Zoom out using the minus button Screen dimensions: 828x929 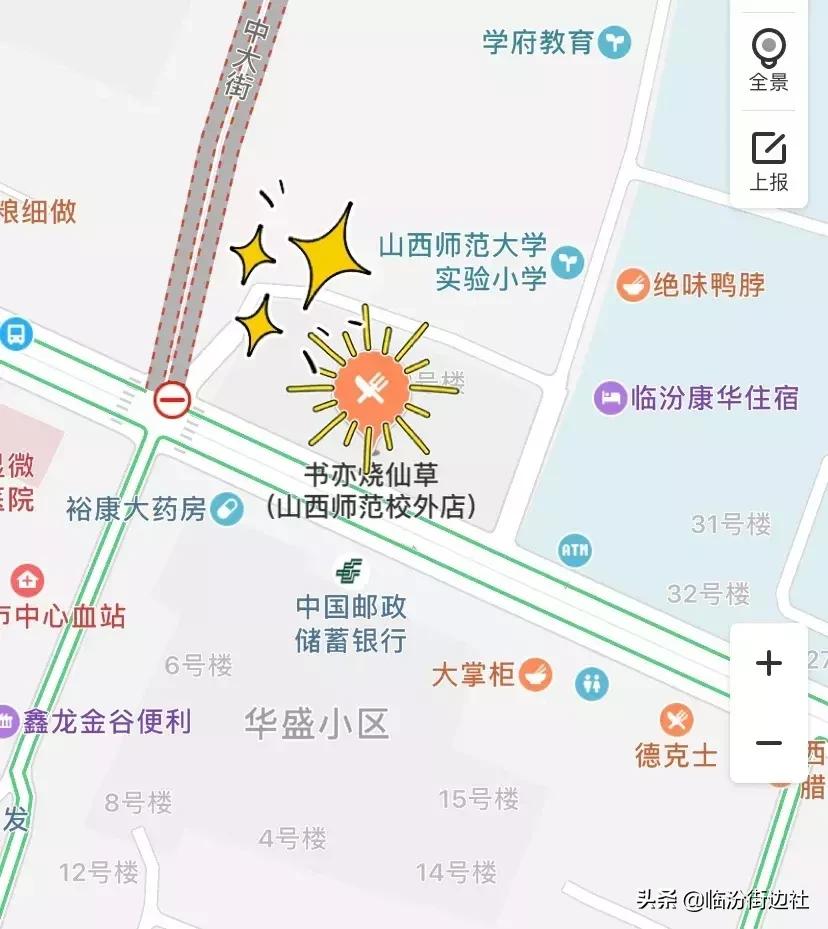tap(768, 744)
